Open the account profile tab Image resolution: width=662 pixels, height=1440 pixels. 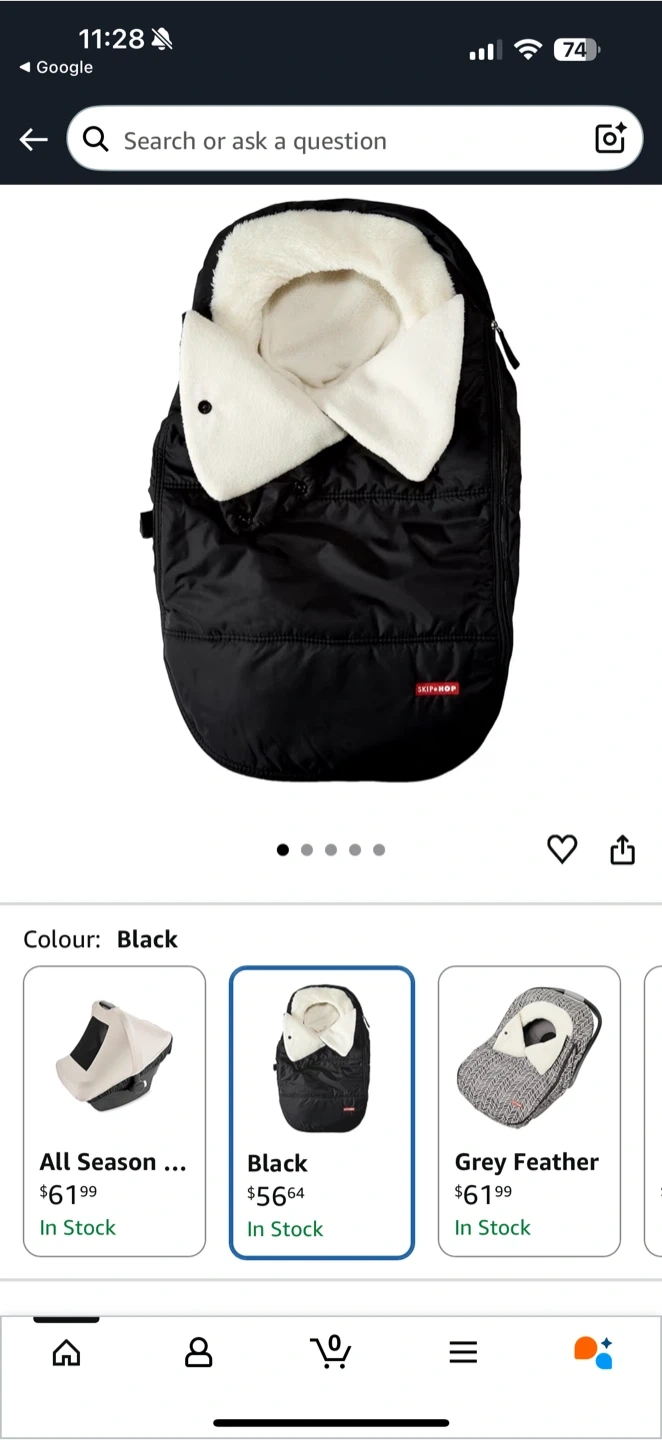point(198,1353)
